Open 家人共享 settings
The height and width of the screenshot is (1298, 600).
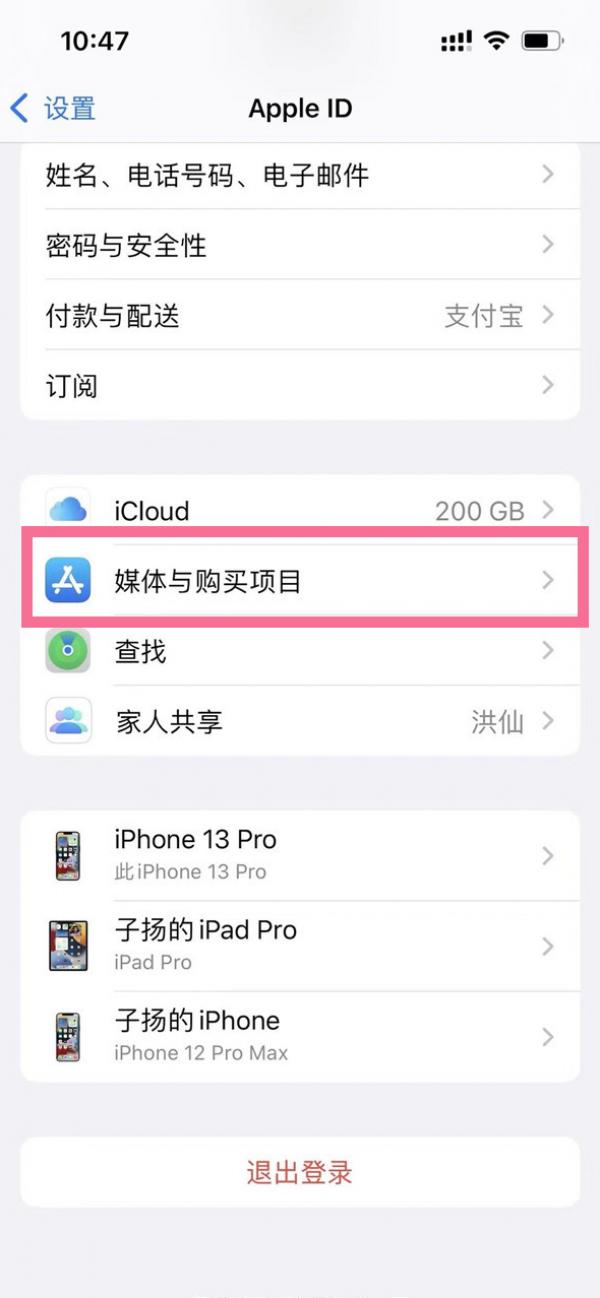(x=300, y=721)
